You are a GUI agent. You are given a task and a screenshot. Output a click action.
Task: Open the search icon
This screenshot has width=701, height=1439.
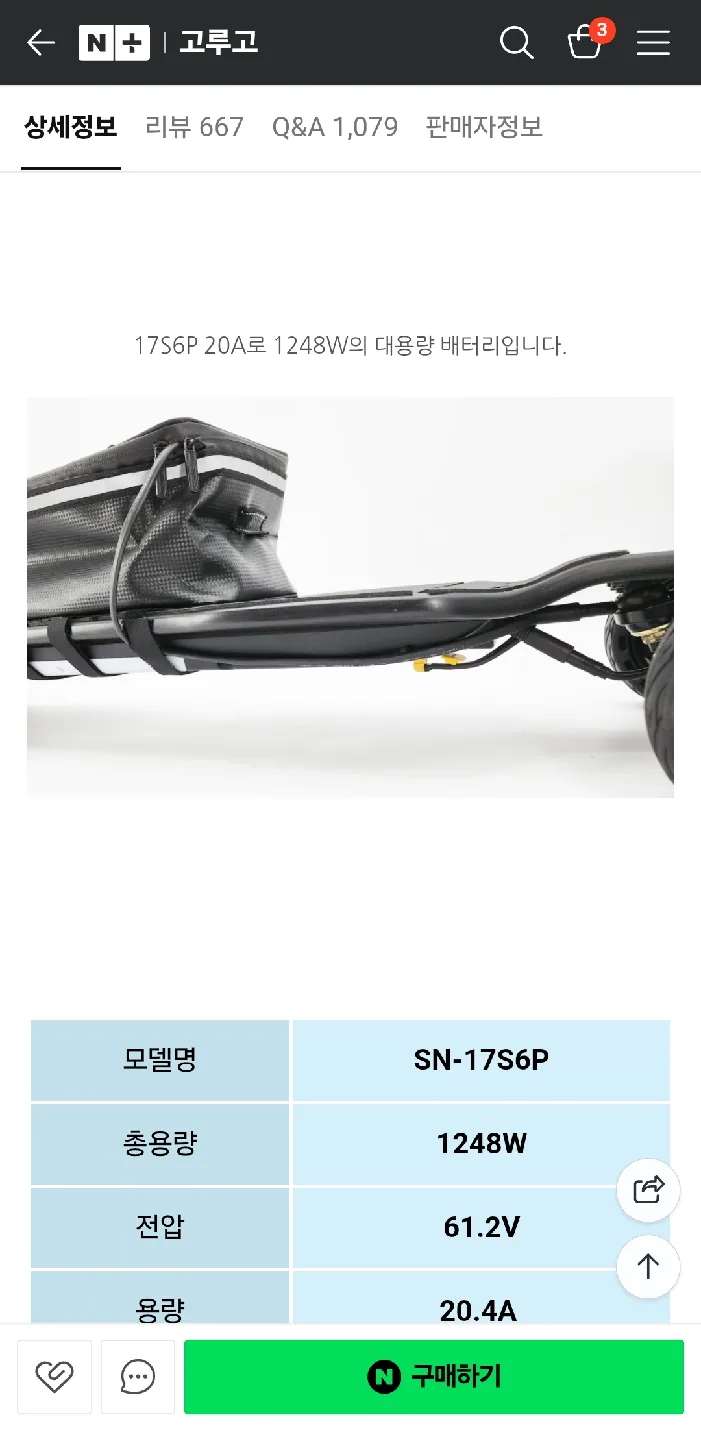pos(516,42)
